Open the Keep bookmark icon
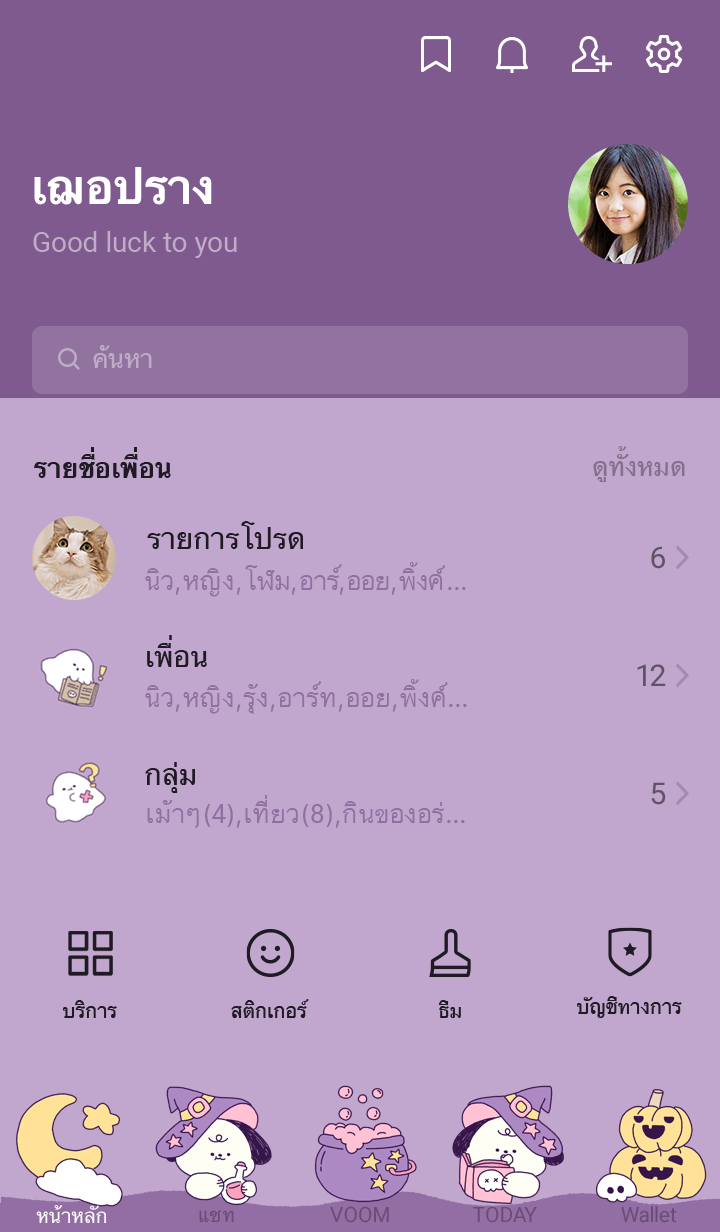The image size is (720, 1232). 436,54
